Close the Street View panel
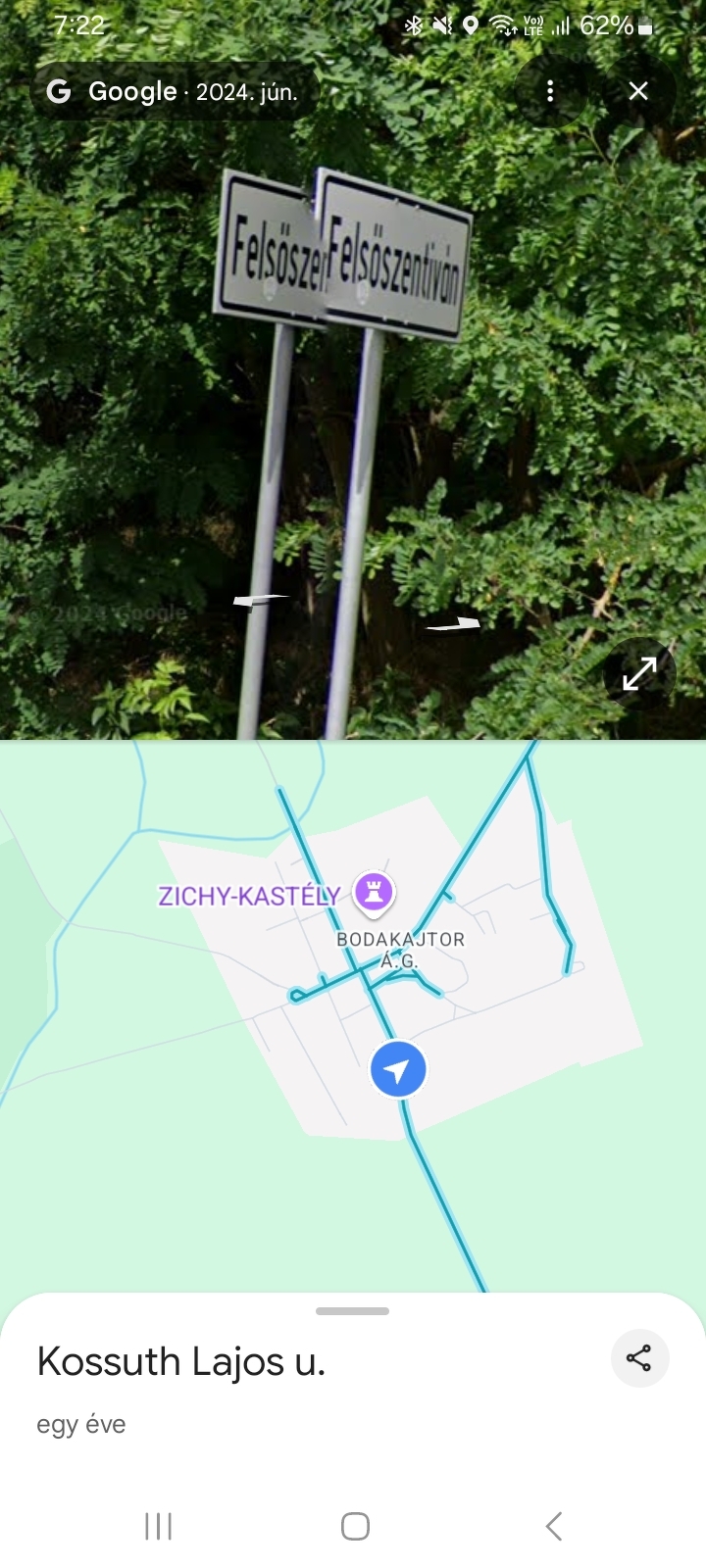Viewport: 706px width, 1568px height. [x=638, y=91]
